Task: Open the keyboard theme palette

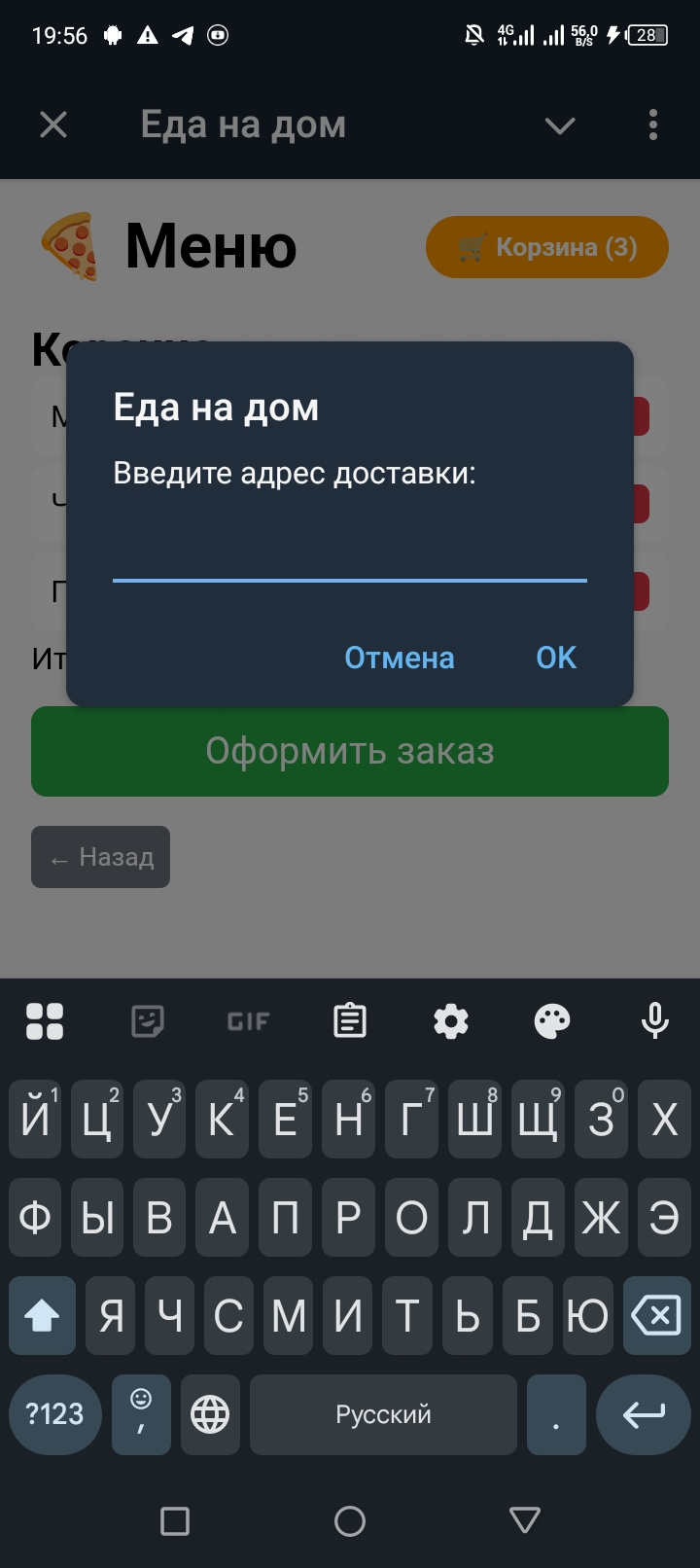Action: pos(552,1021)
